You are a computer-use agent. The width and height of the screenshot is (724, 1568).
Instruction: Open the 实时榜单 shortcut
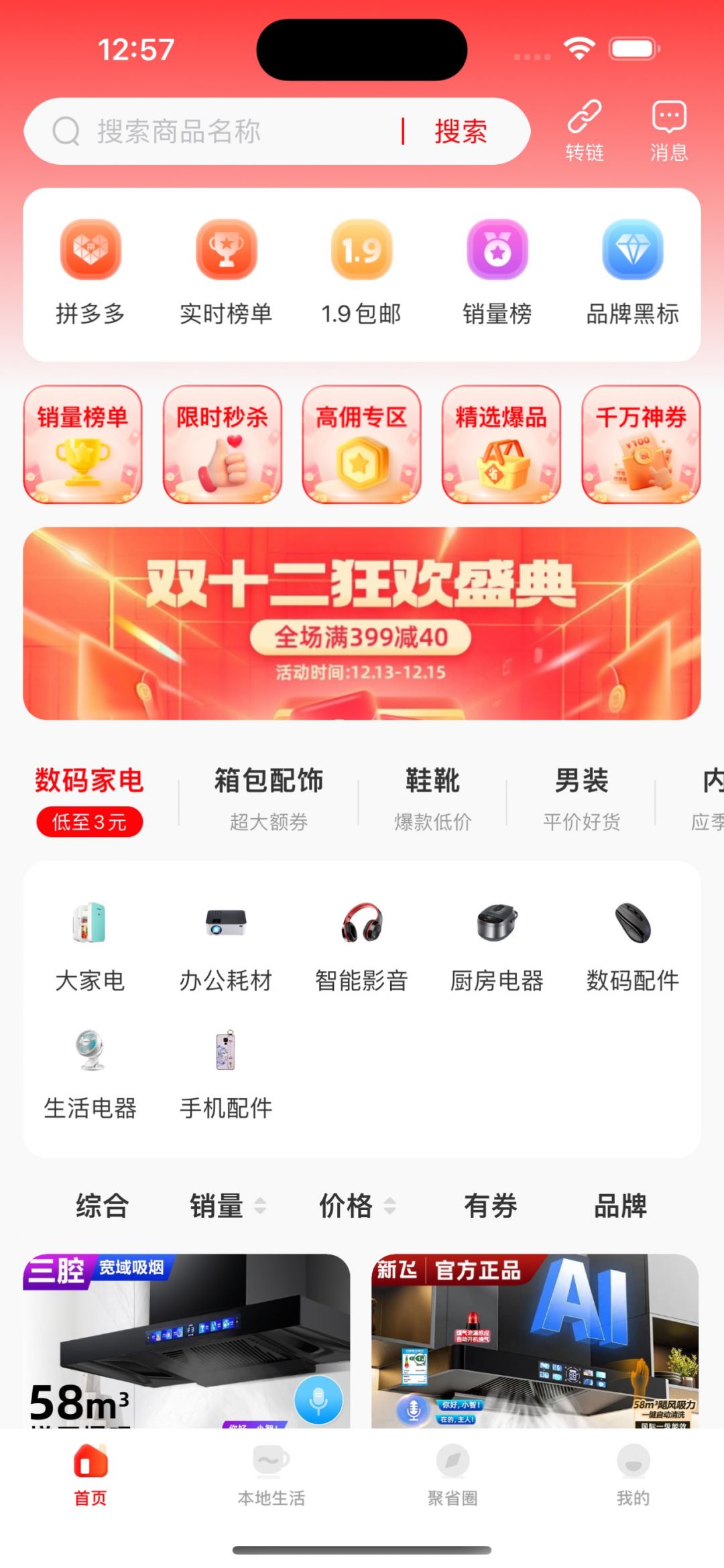[226, 271]
